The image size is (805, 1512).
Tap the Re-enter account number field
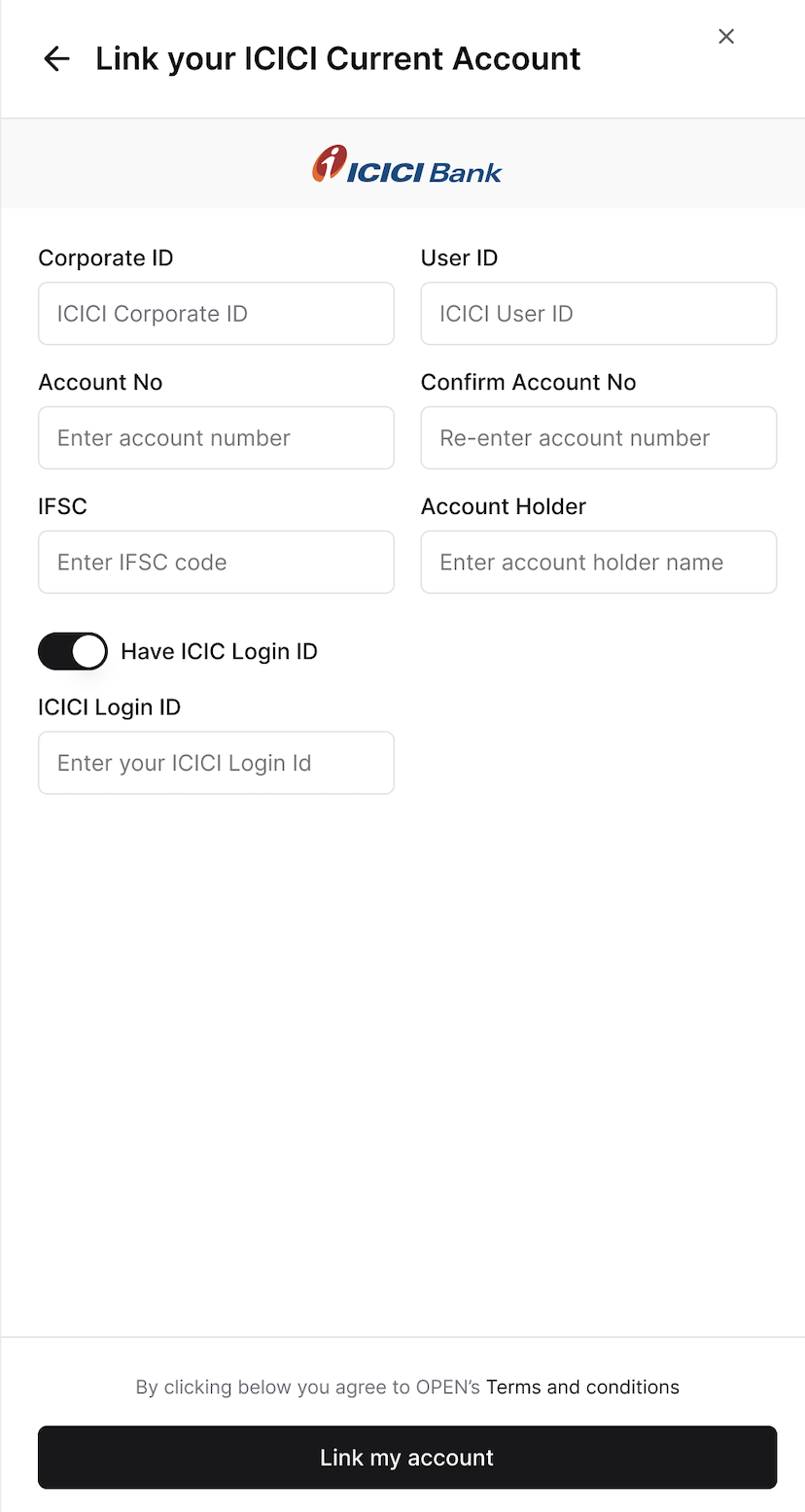point(598,438)
